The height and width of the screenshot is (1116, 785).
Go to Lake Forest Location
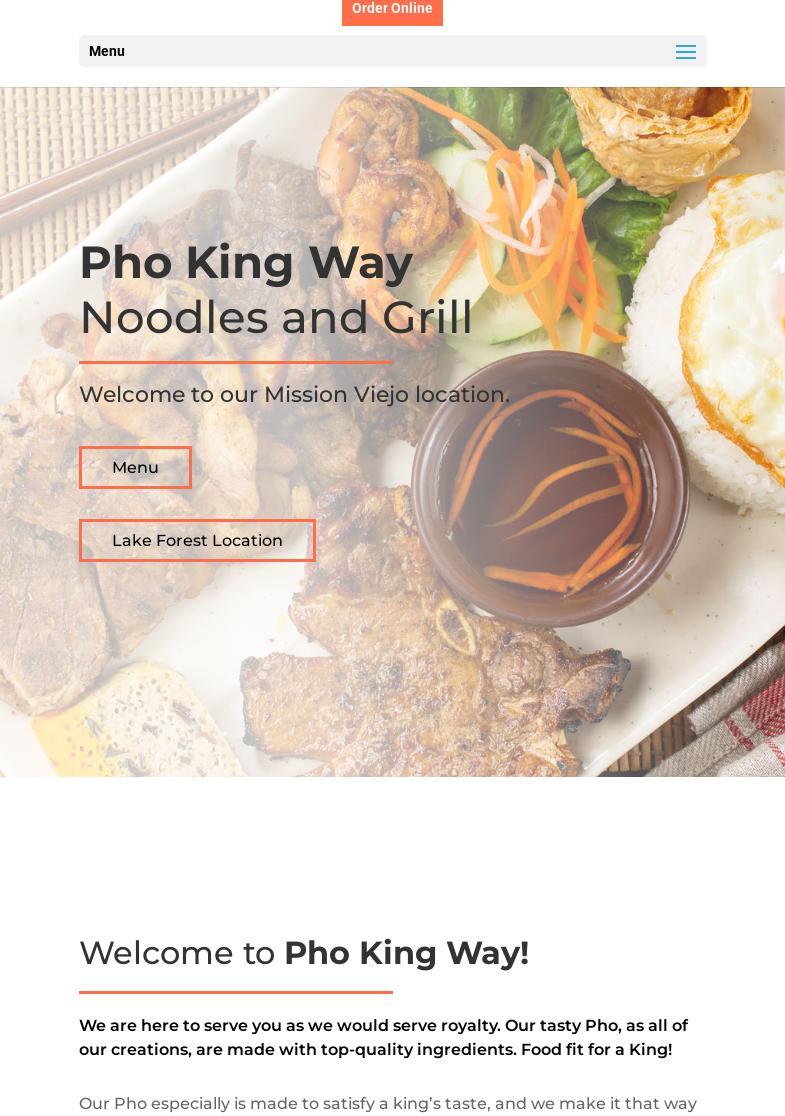tap(197, 541)
